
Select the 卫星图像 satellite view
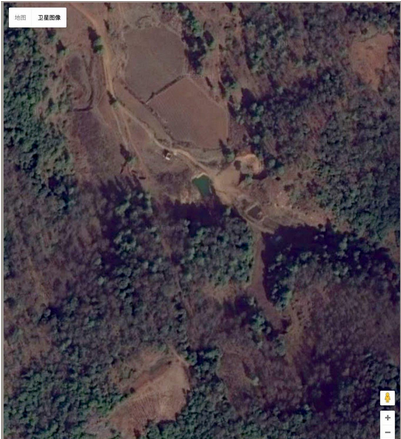coord(49,17)
